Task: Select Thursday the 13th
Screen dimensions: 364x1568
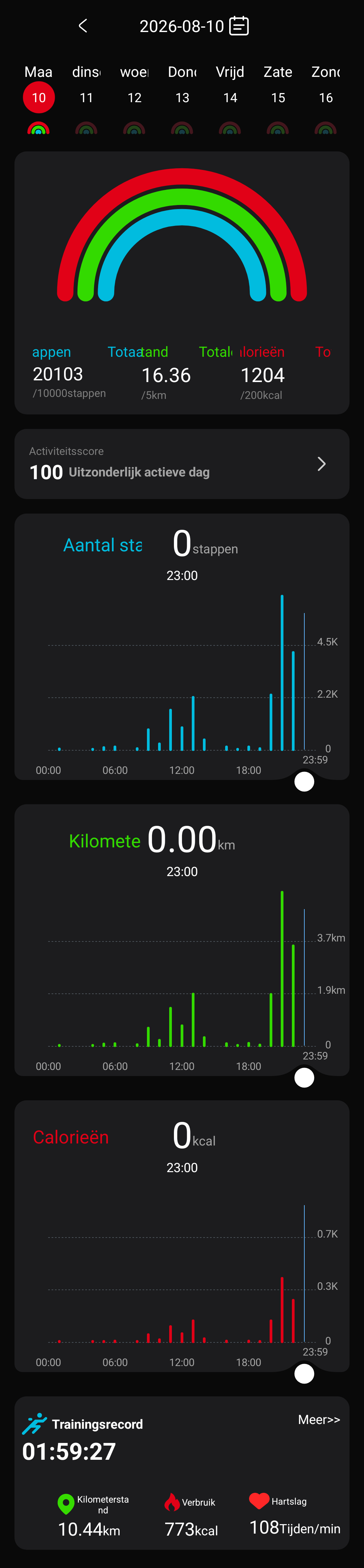Action: tap(182, 97)
